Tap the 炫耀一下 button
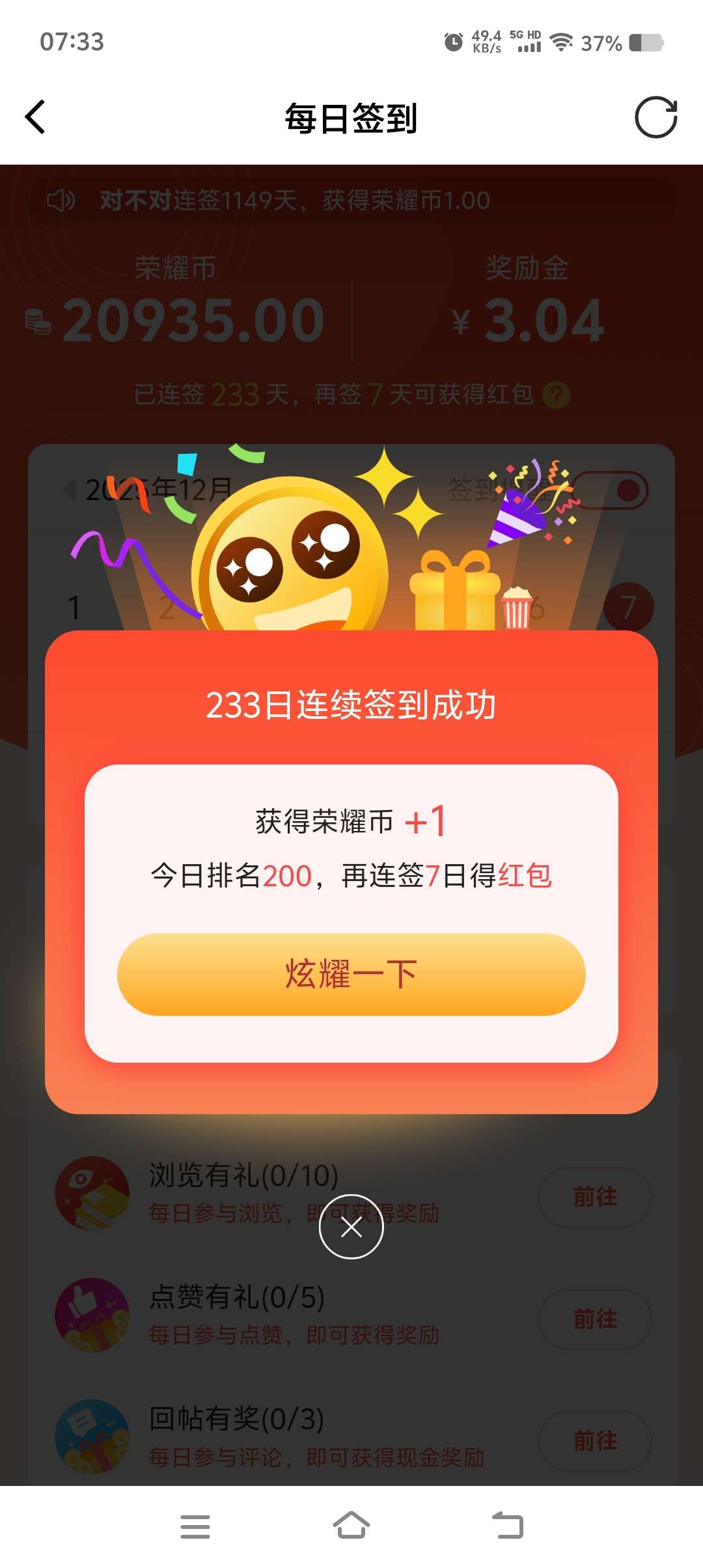The width and height of the screenshot is (703, 1568). [351, 974]
